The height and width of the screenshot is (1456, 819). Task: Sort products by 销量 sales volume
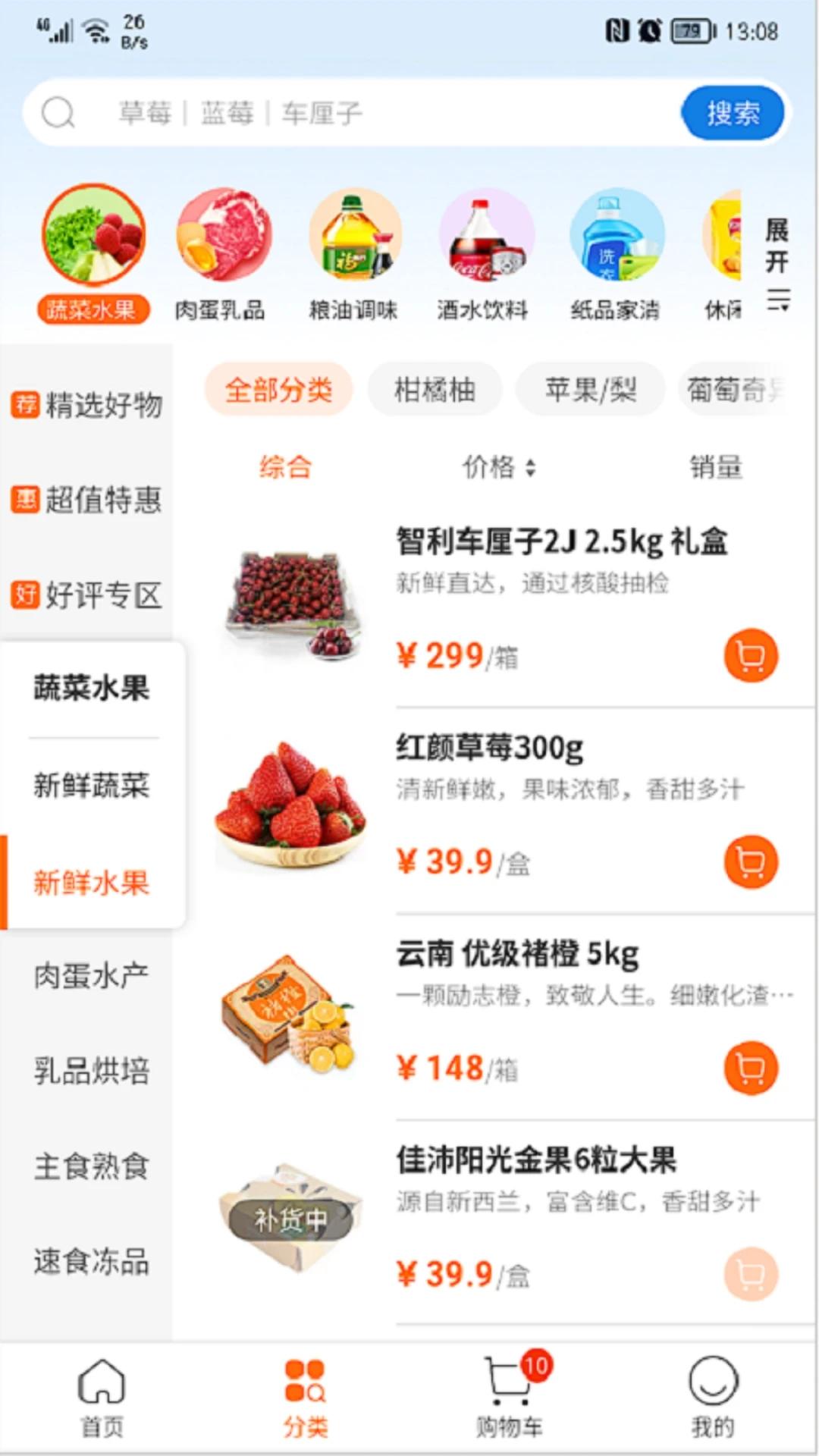(x=714, y=468)
